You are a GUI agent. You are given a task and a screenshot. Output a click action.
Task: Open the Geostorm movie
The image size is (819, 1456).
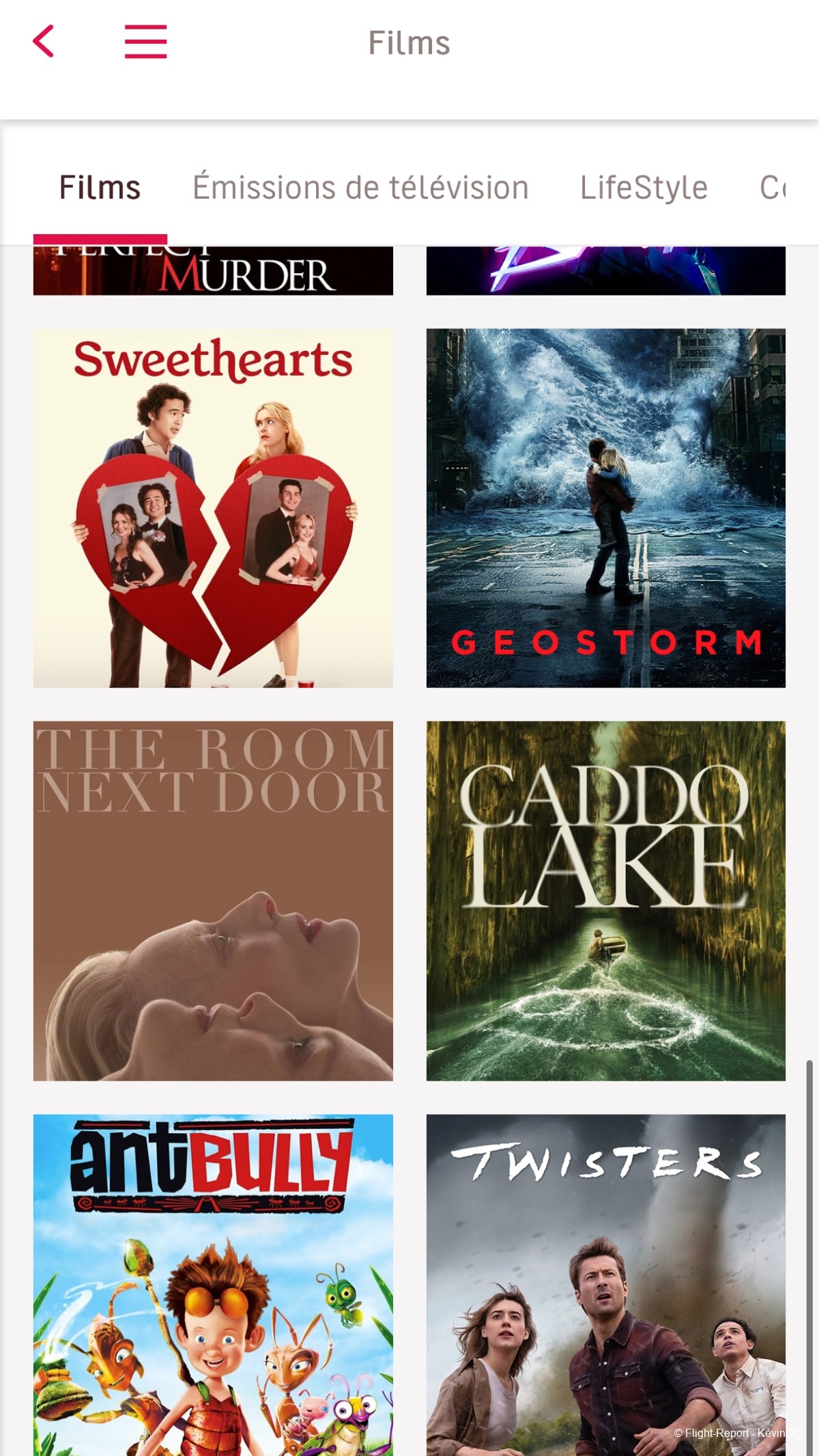point(606,508)
